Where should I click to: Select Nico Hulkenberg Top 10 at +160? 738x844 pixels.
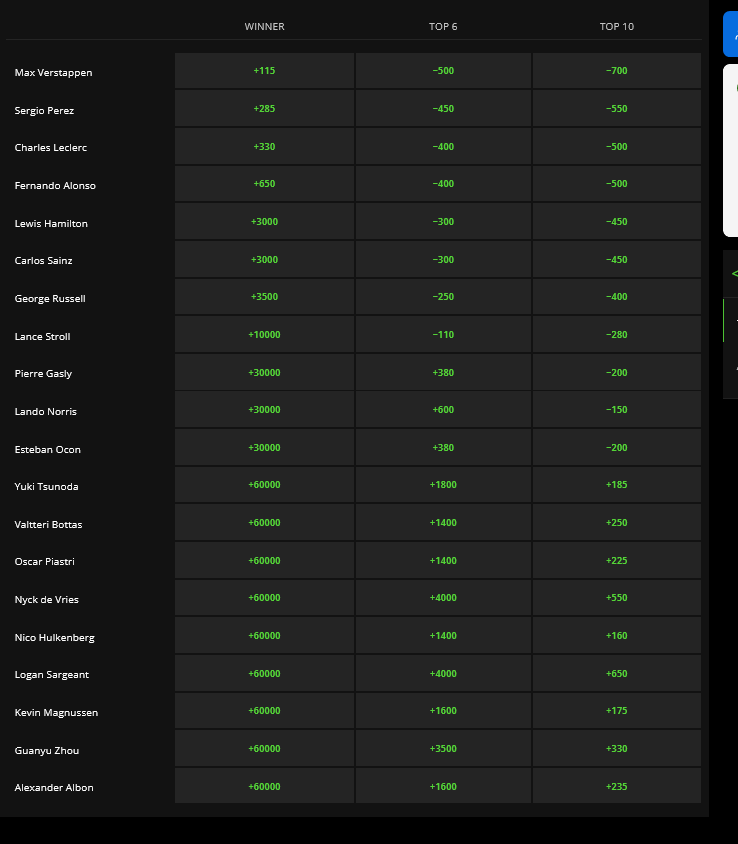point(616,636)
